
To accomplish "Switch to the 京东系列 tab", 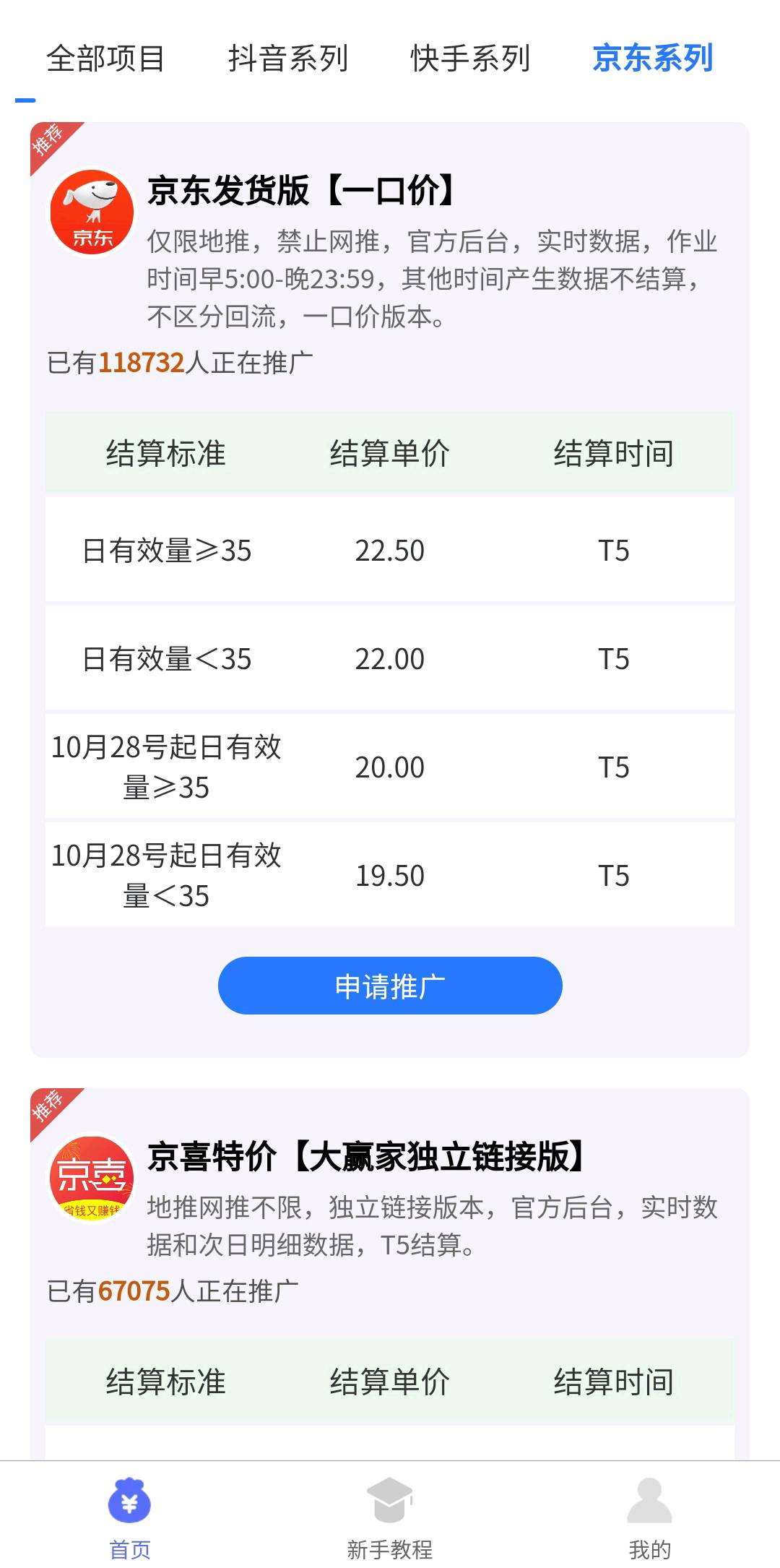I will click(x=652, y=59).
